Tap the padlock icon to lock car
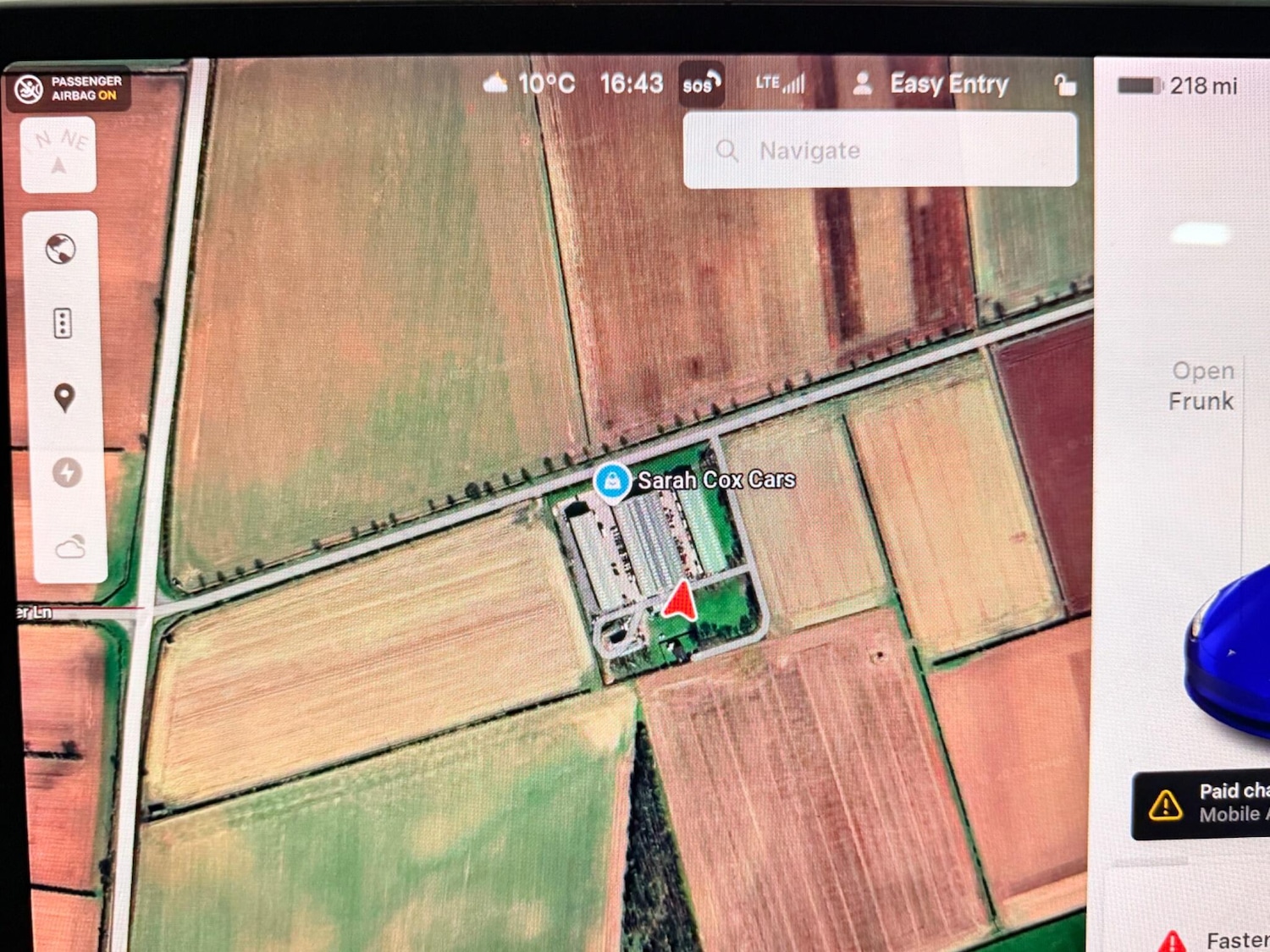The image size is (1270, 952). 1064,85
